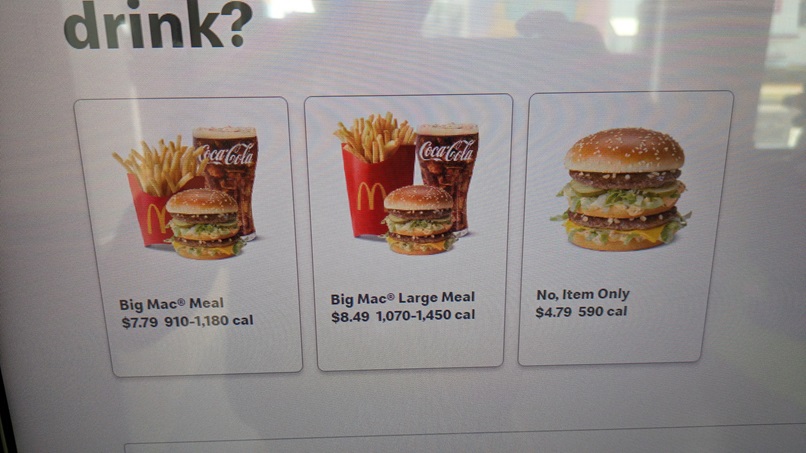Select the Big Mac Meal option
This screenshot has width=806, height=453.
[187, 236]
